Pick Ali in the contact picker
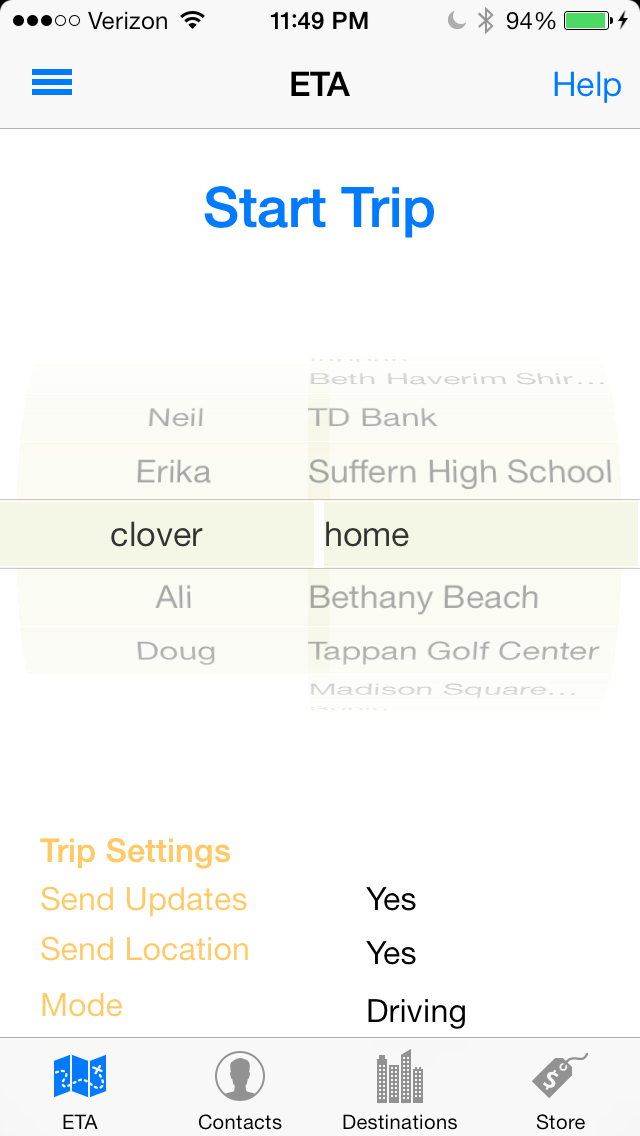Image resolution: width=640 pixels, height=1136 pixels. (174, 597)
